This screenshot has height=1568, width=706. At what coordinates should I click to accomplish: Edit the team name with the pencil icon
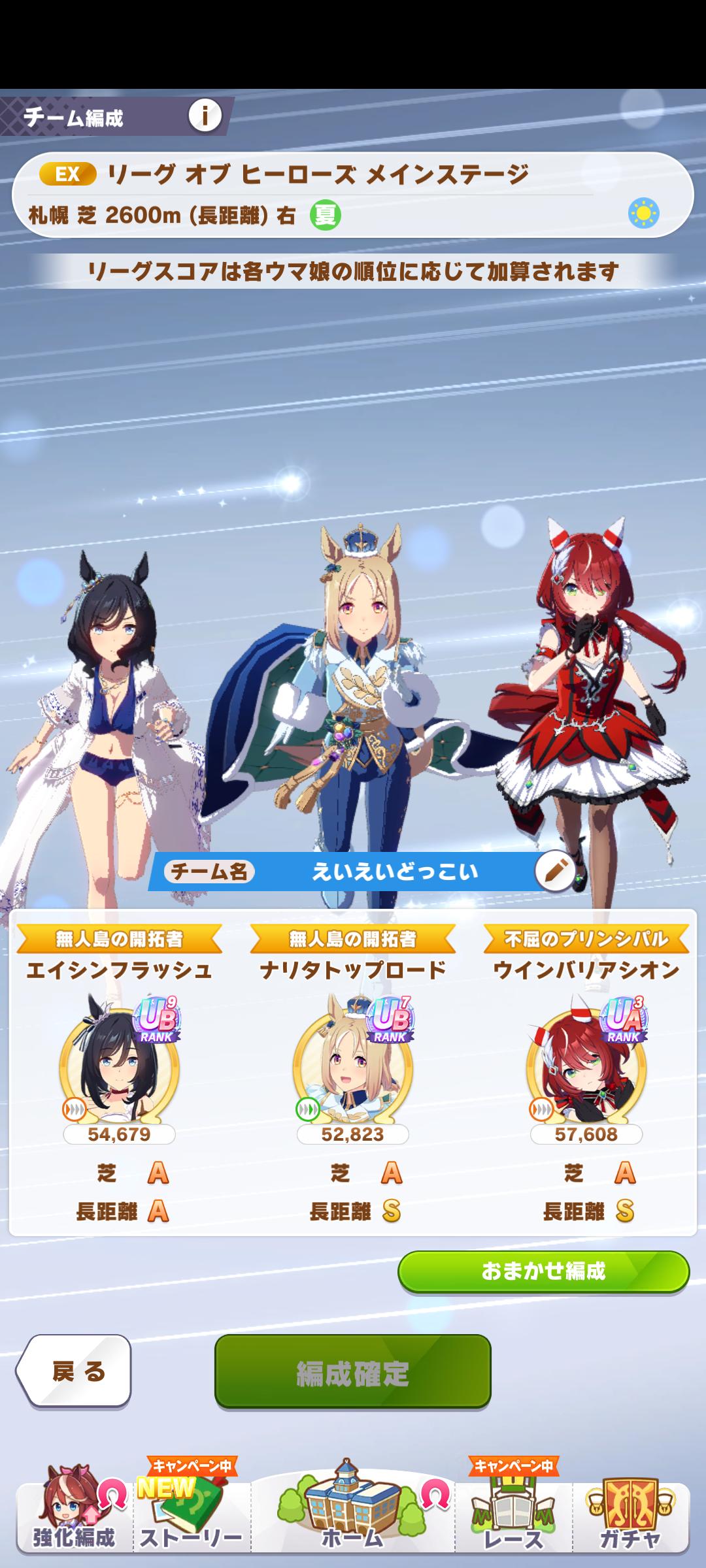coord(555,871)
